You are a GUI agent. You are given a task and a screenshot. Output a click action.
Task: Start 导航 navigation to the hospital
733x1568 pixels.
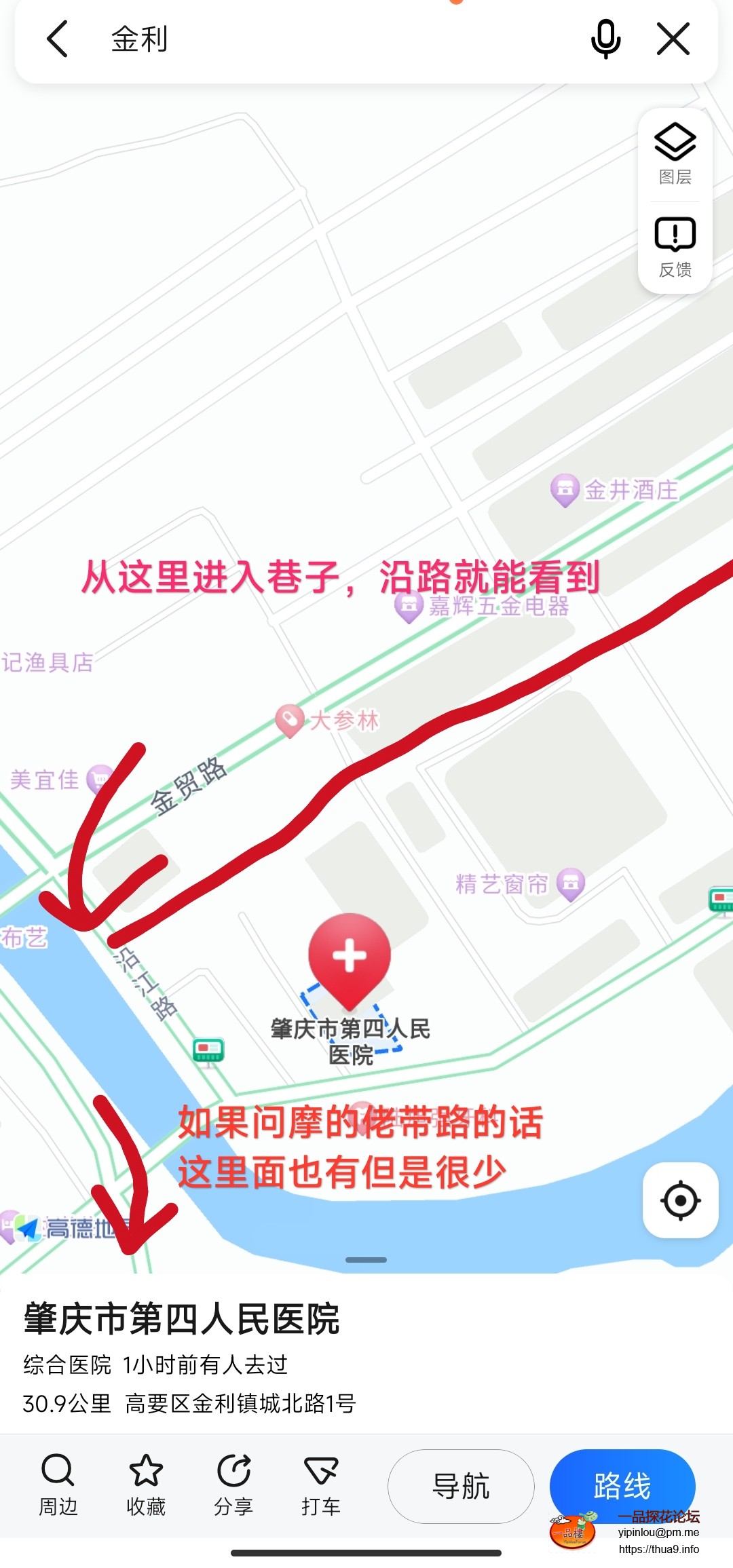461,1486
